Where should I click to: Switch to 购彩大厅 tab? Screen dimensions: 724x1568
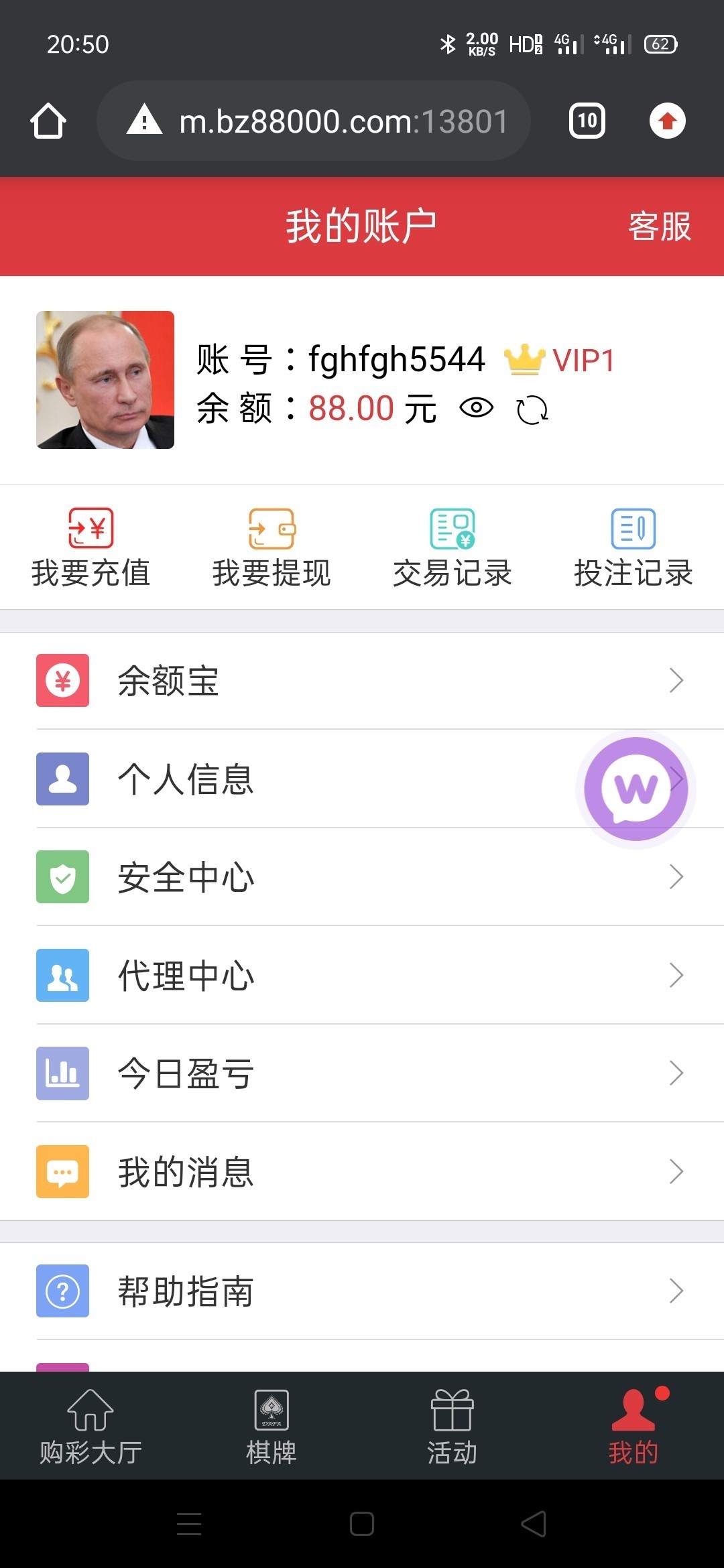pyautogui.click(x=90, y=1426)
